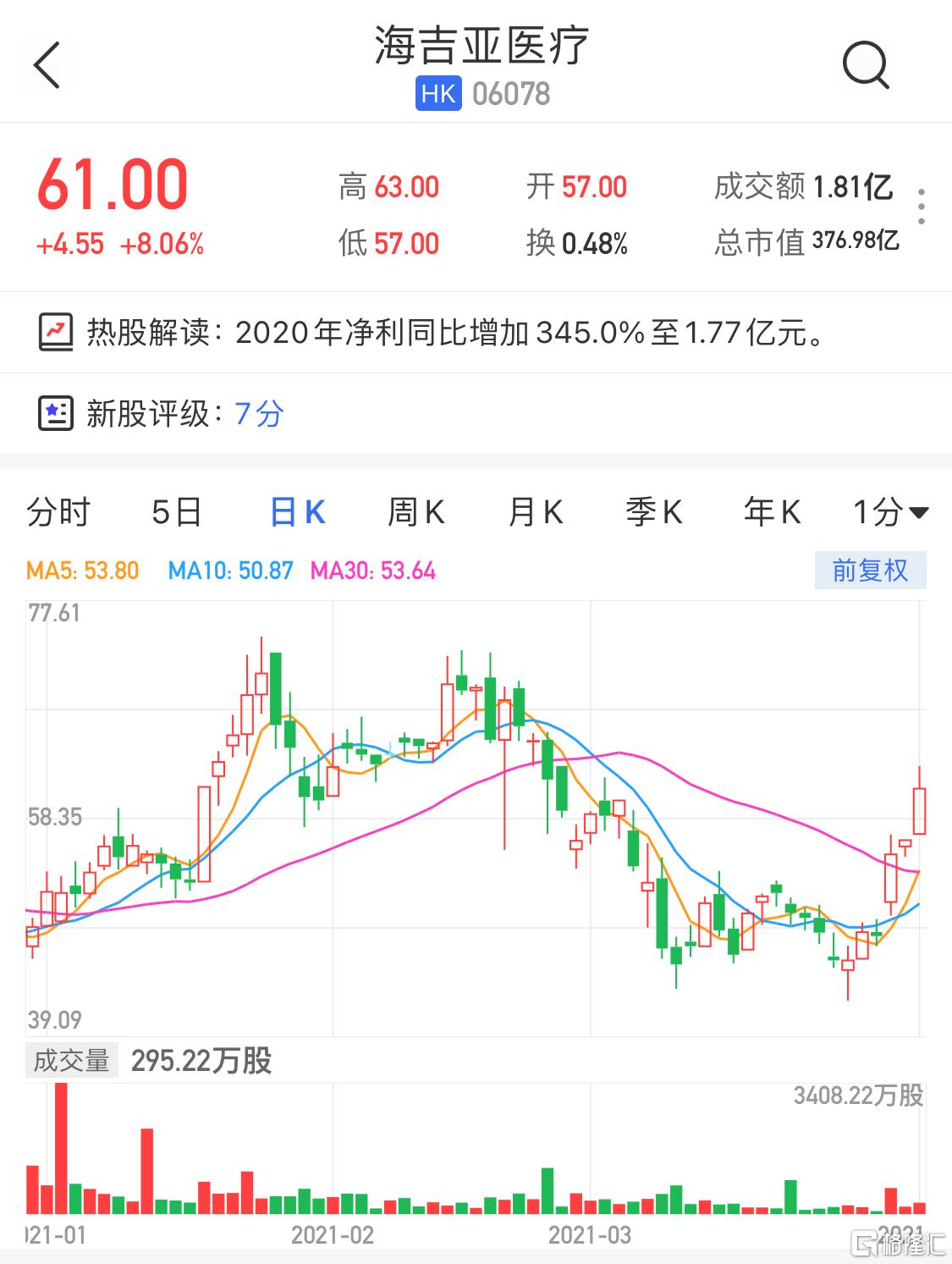Go back using the top-left arrow
The width and height of the screenshot is (952, 1264).
47,65
